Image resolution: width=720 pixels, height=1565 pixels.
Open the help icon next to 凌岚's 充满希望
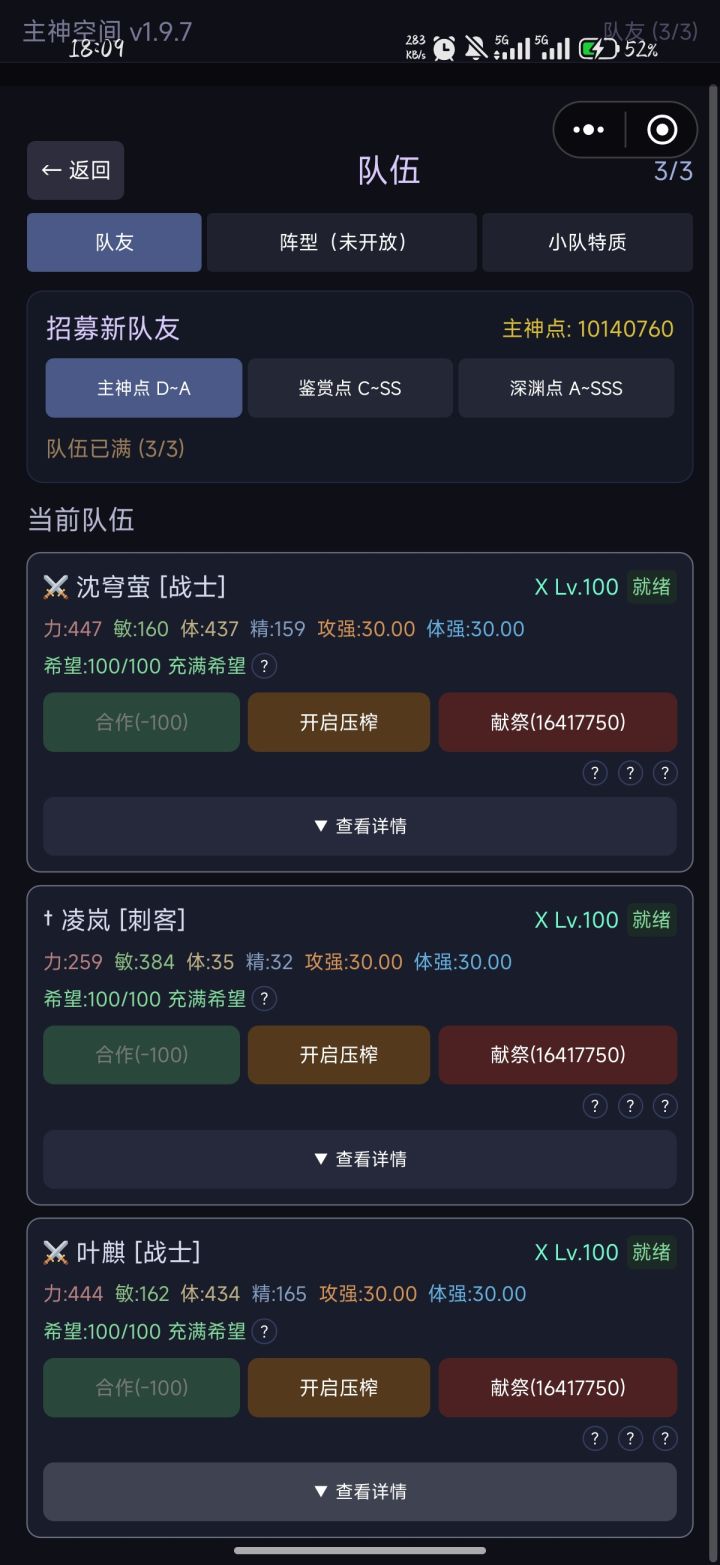[264, 999]
